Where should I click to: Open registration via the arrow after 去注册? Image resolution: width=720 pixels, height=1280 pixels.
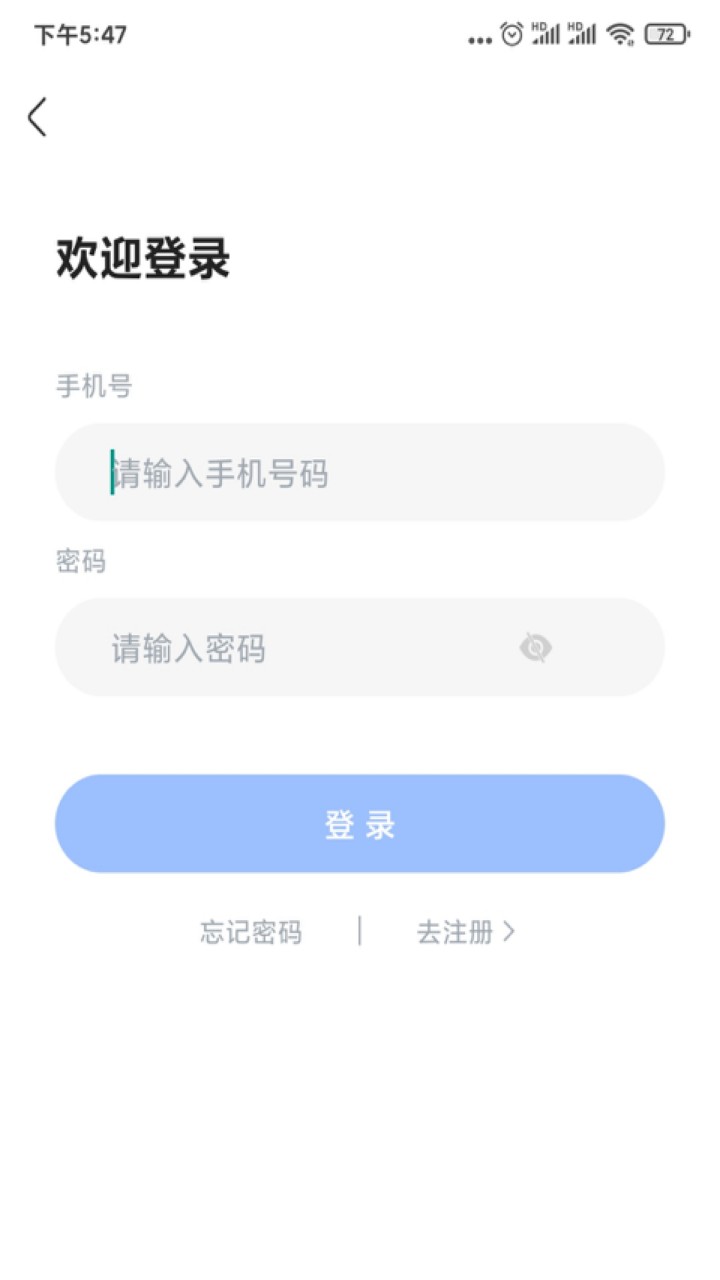(x=512, y=932)
